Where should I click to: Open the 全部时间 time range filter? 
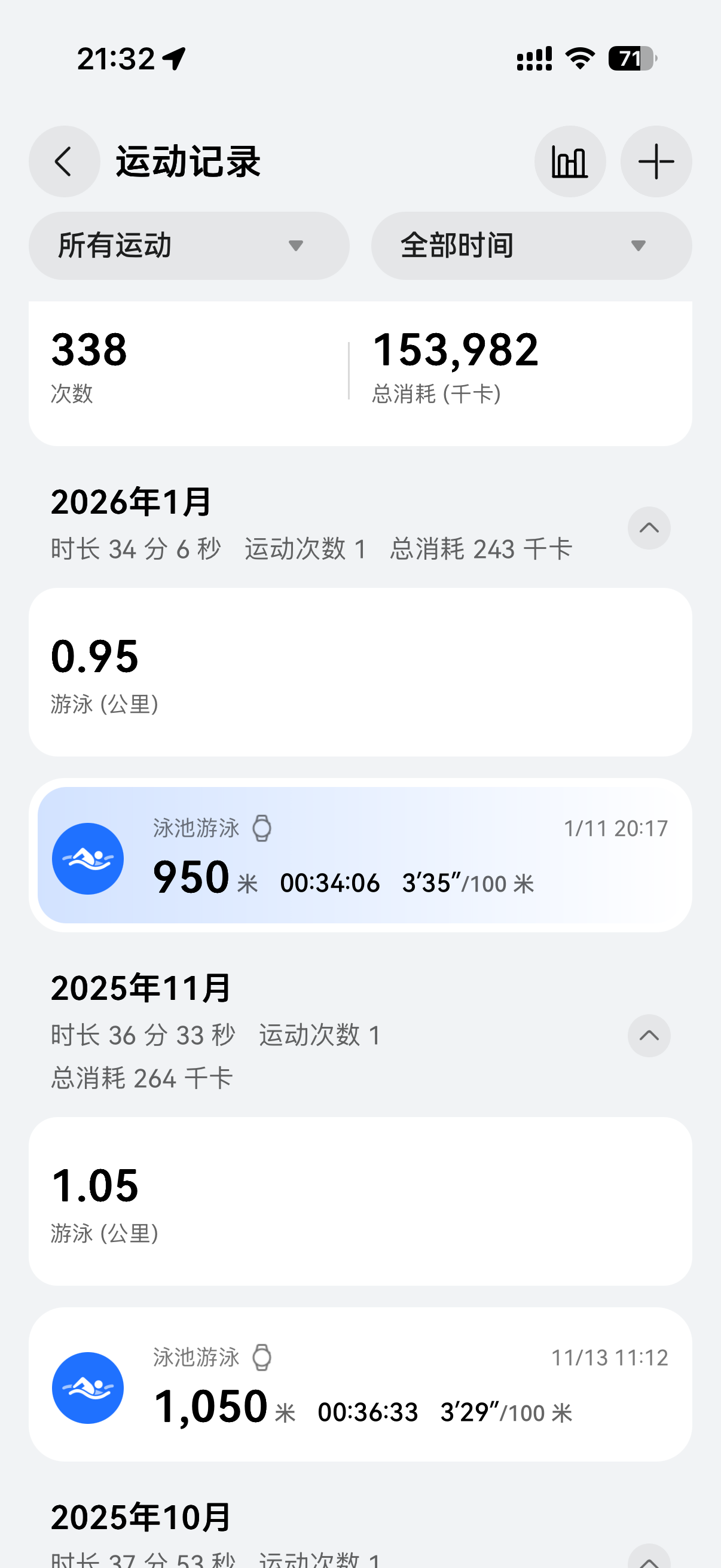pos(530,245)
